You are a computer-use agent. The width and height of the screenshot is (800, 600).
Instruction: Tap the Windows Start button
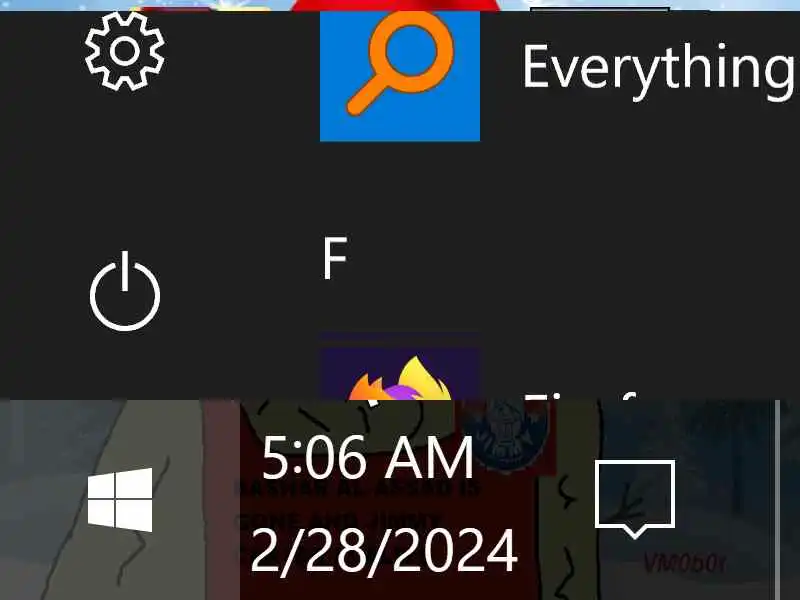(x=120, y=500)
